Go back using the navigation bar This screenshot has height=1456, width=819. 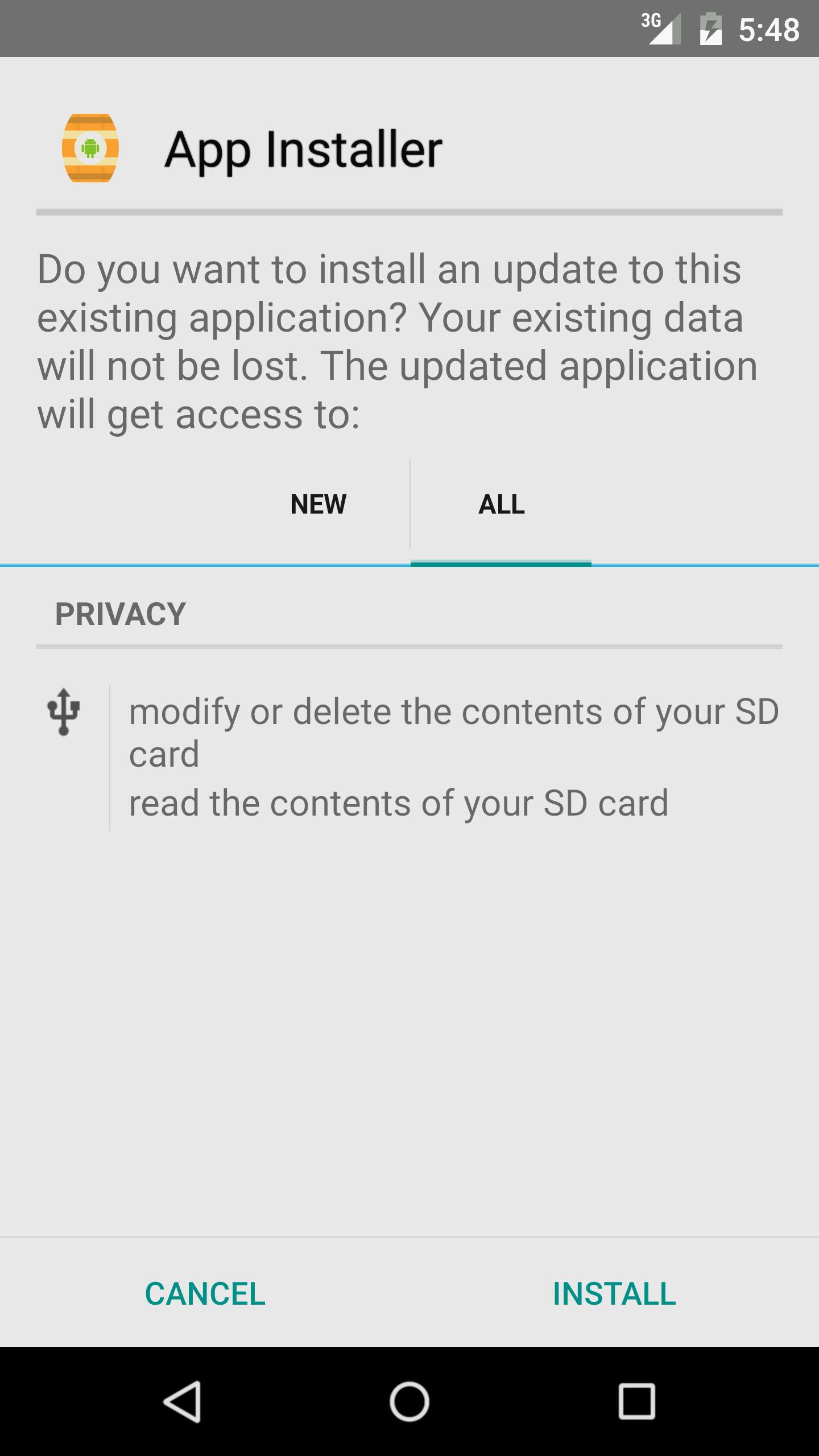coord(182,1401)
